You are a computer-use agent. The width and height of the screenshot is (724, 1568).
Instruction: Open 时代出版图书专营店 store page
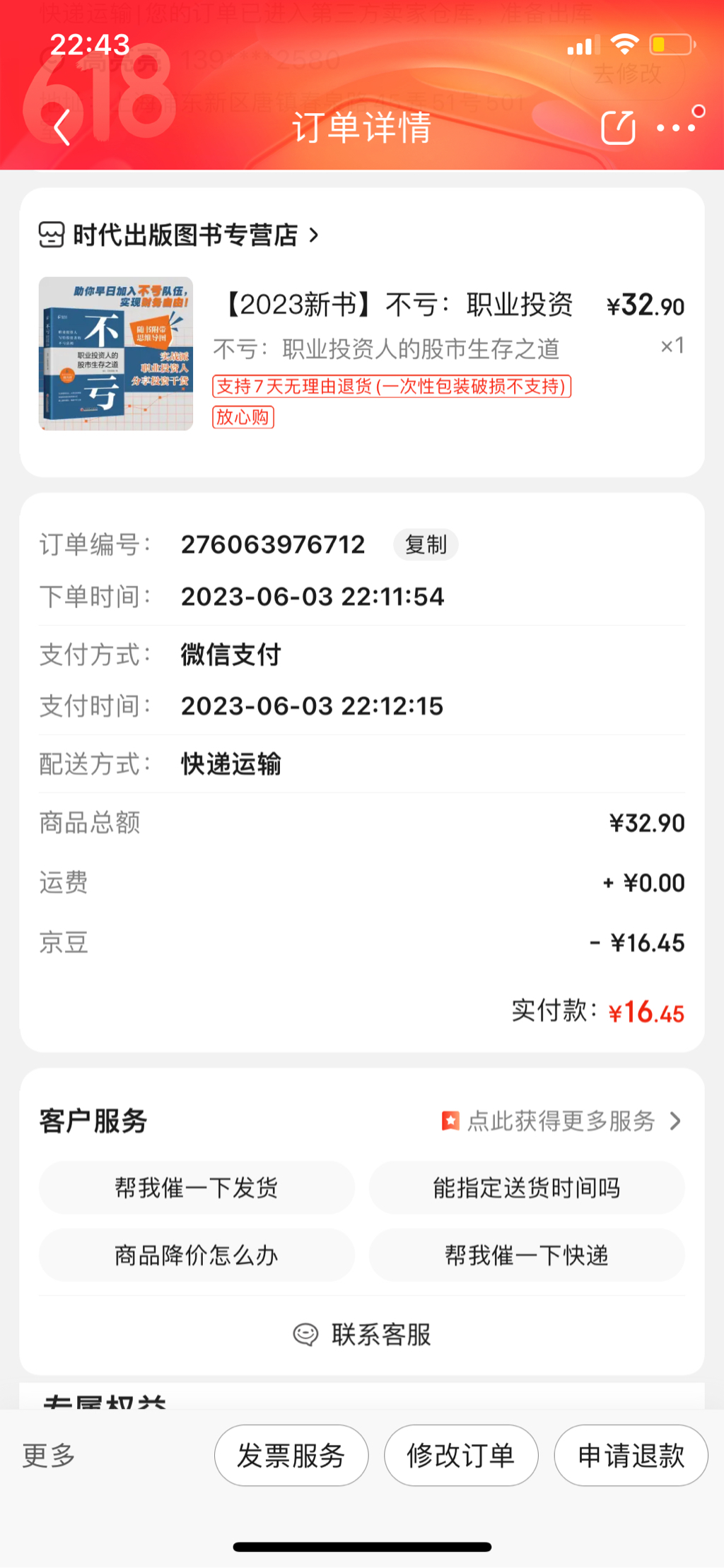click(x=185, y=235)
